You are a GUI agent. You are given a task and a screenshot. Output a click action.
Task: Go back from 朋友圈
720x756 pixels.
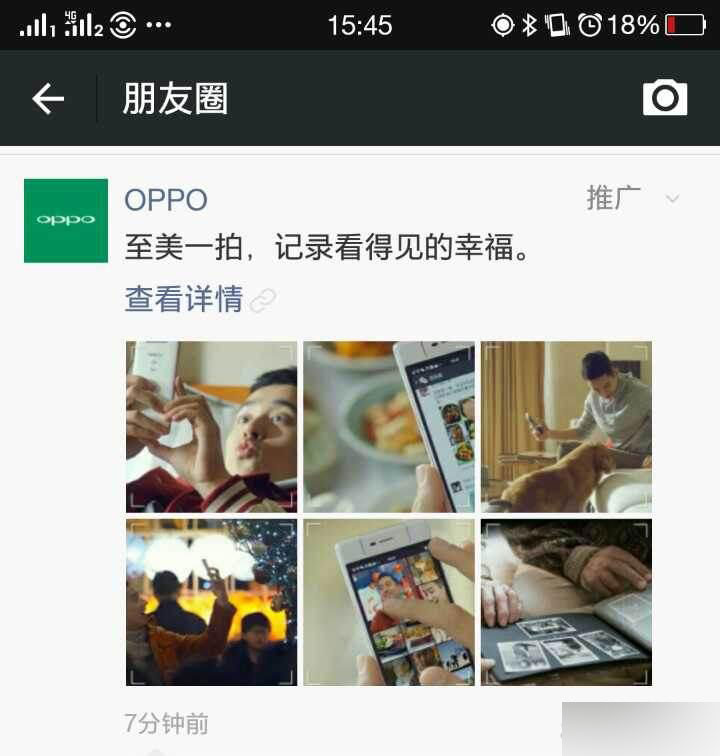(48, 98)
